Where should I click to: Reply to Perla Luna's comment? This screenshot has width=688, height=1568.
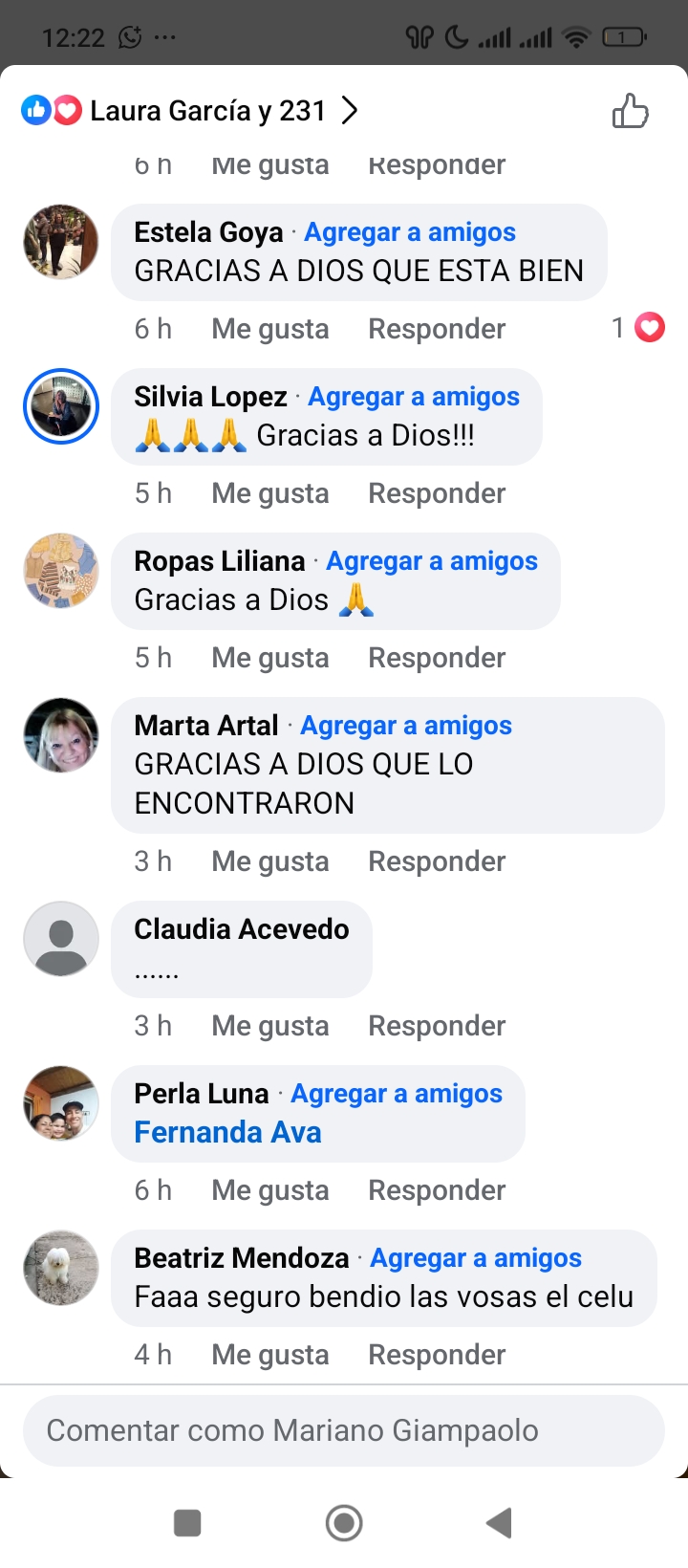point(437,1190)
